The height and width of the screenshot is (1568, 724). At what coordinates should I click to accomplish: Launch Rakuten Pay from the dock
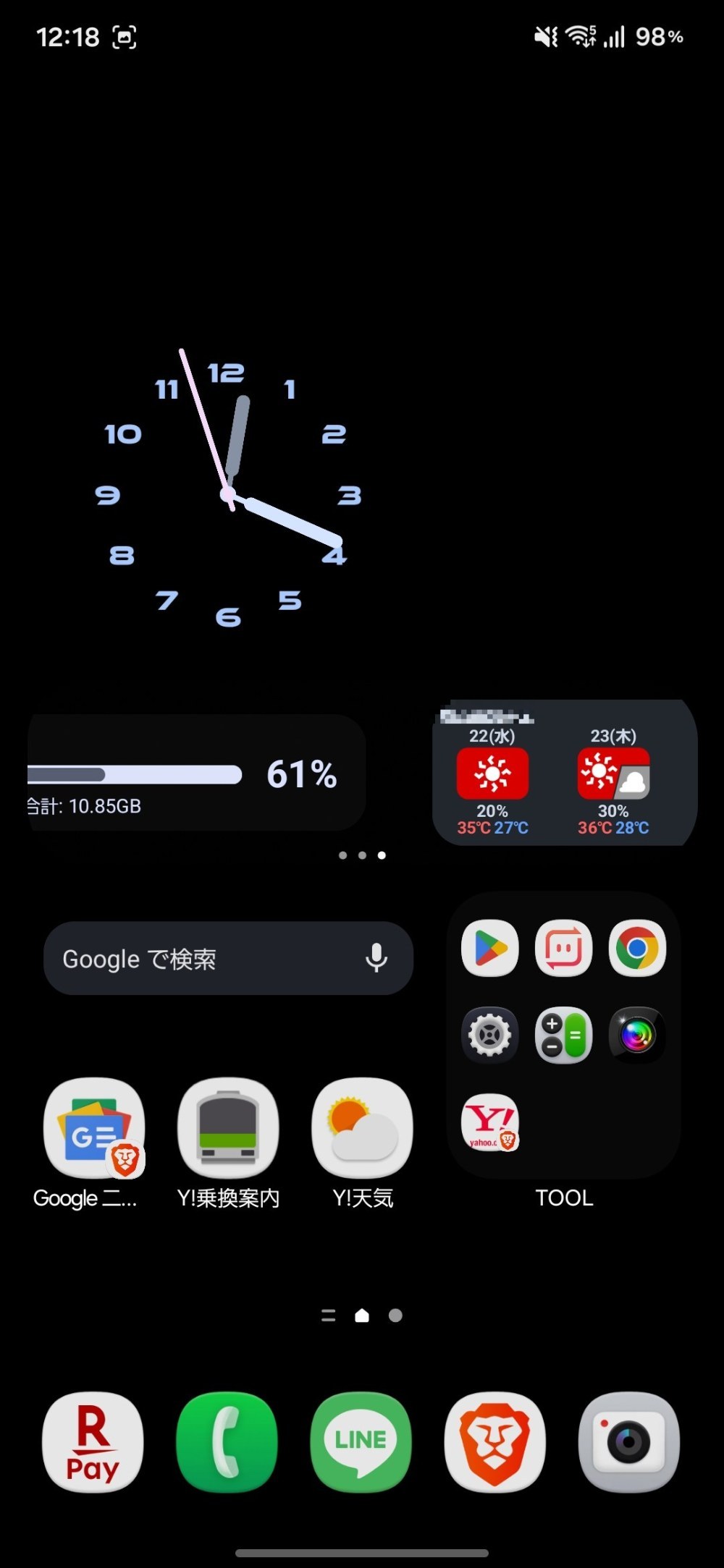tap(93, 1441)
